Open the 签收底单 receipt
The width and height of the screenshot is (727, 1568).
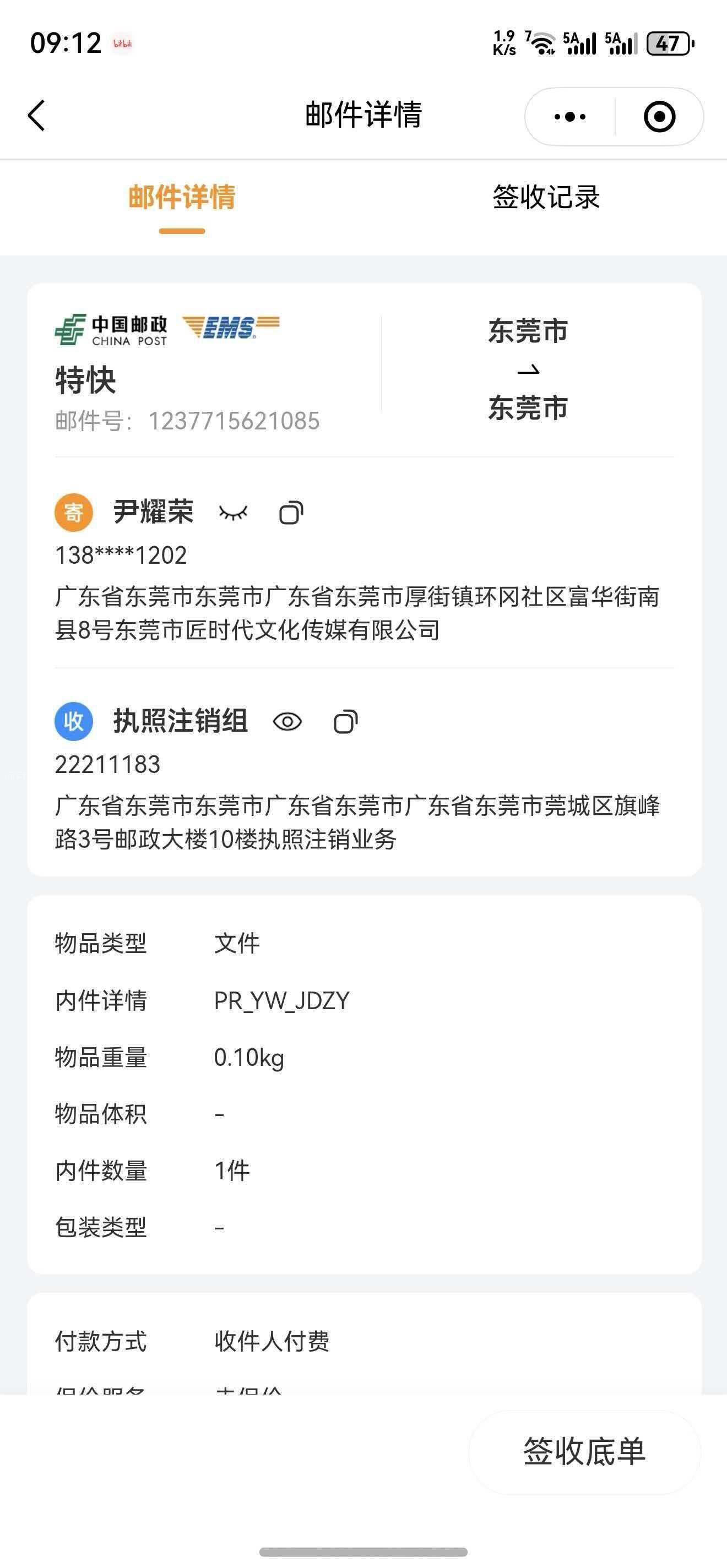584,1452
